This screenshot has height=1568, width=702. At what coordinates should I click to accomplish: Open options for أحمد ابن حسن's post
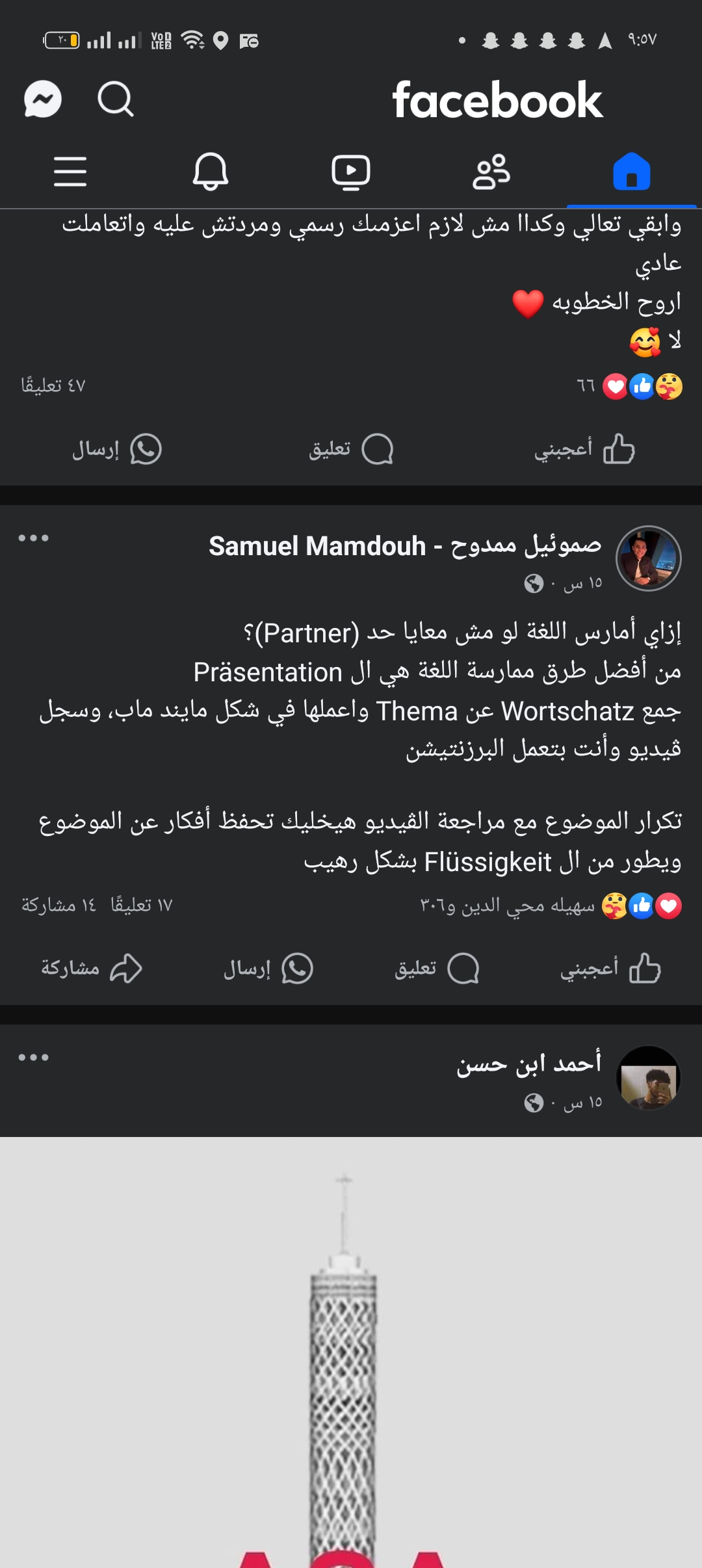click(34, 1058)
